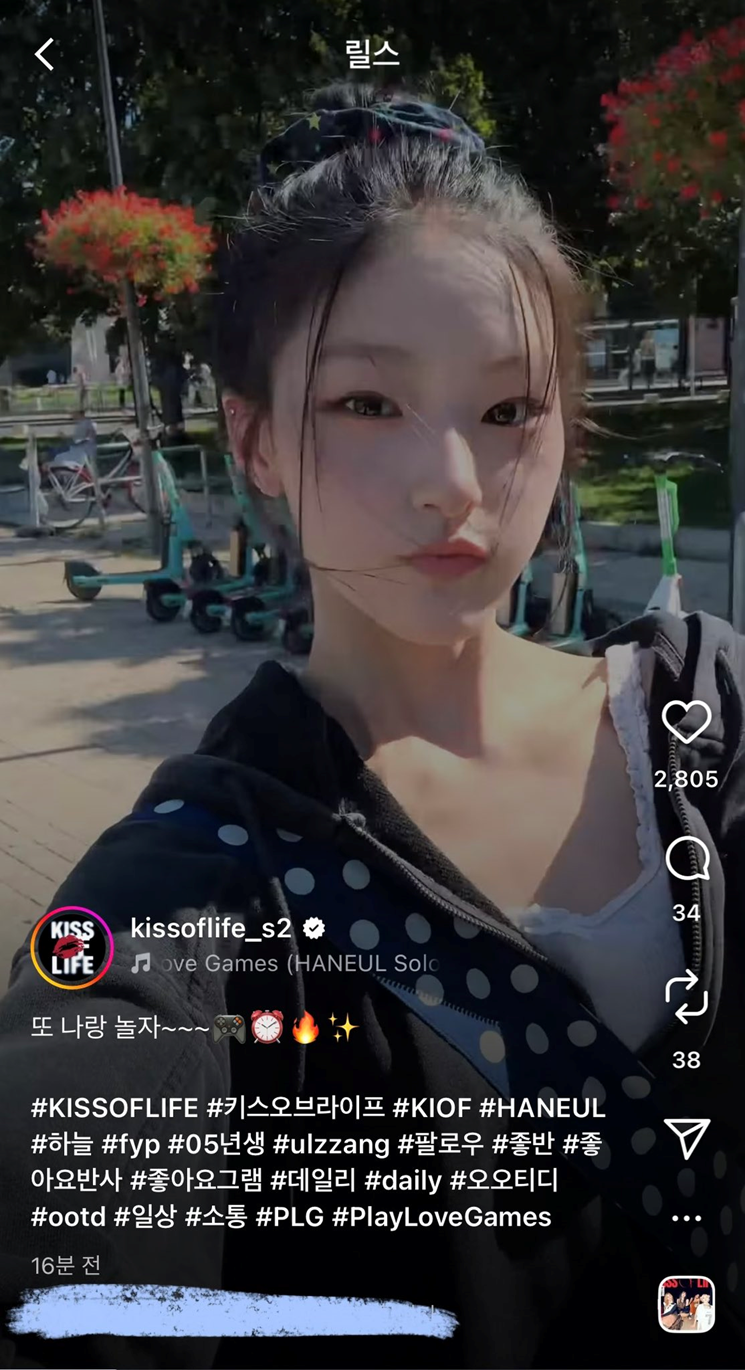745x1370 pixels.
Task: Visit the kissoflife_s2 username link
Action: click(x=210, y=928)
